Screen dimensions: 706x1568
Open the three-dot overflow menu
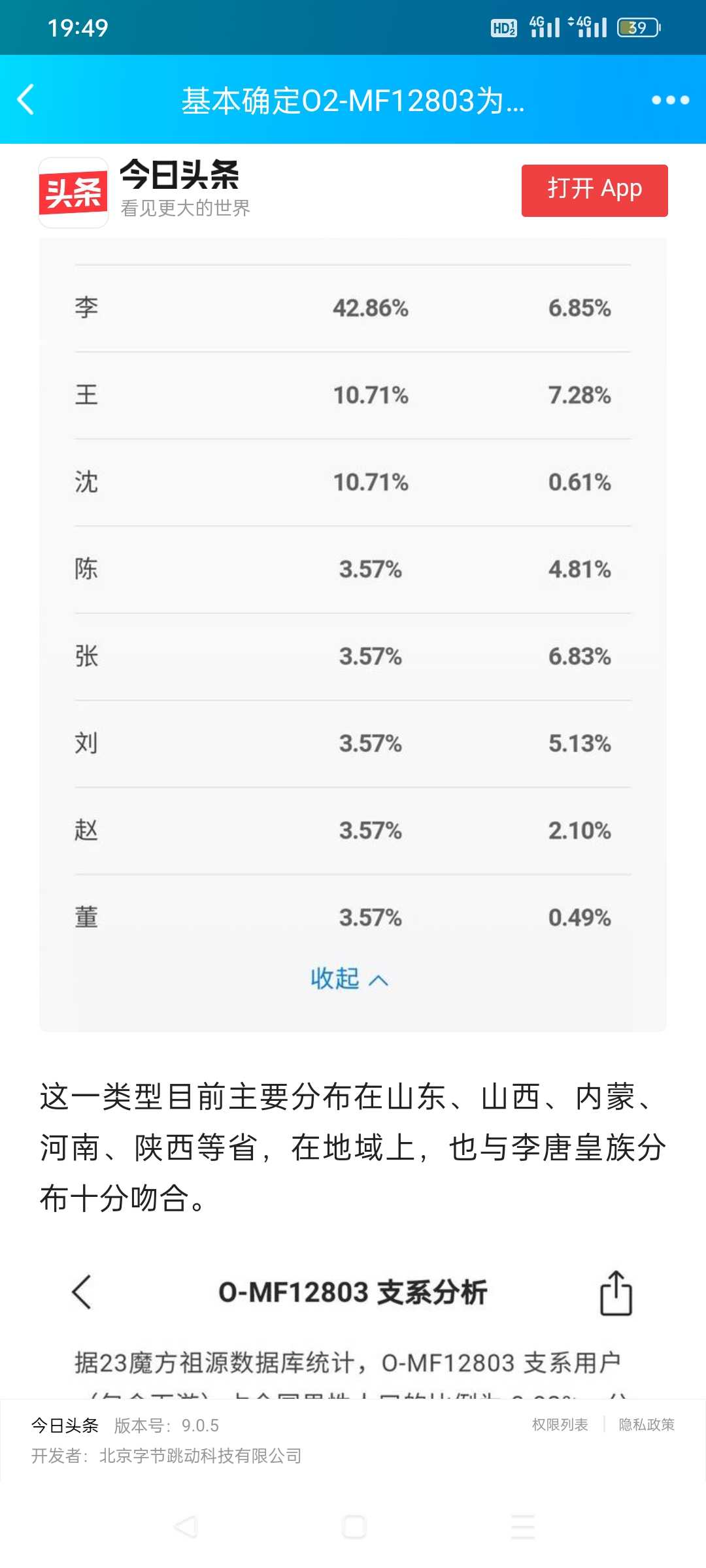(x=671, y=100)
